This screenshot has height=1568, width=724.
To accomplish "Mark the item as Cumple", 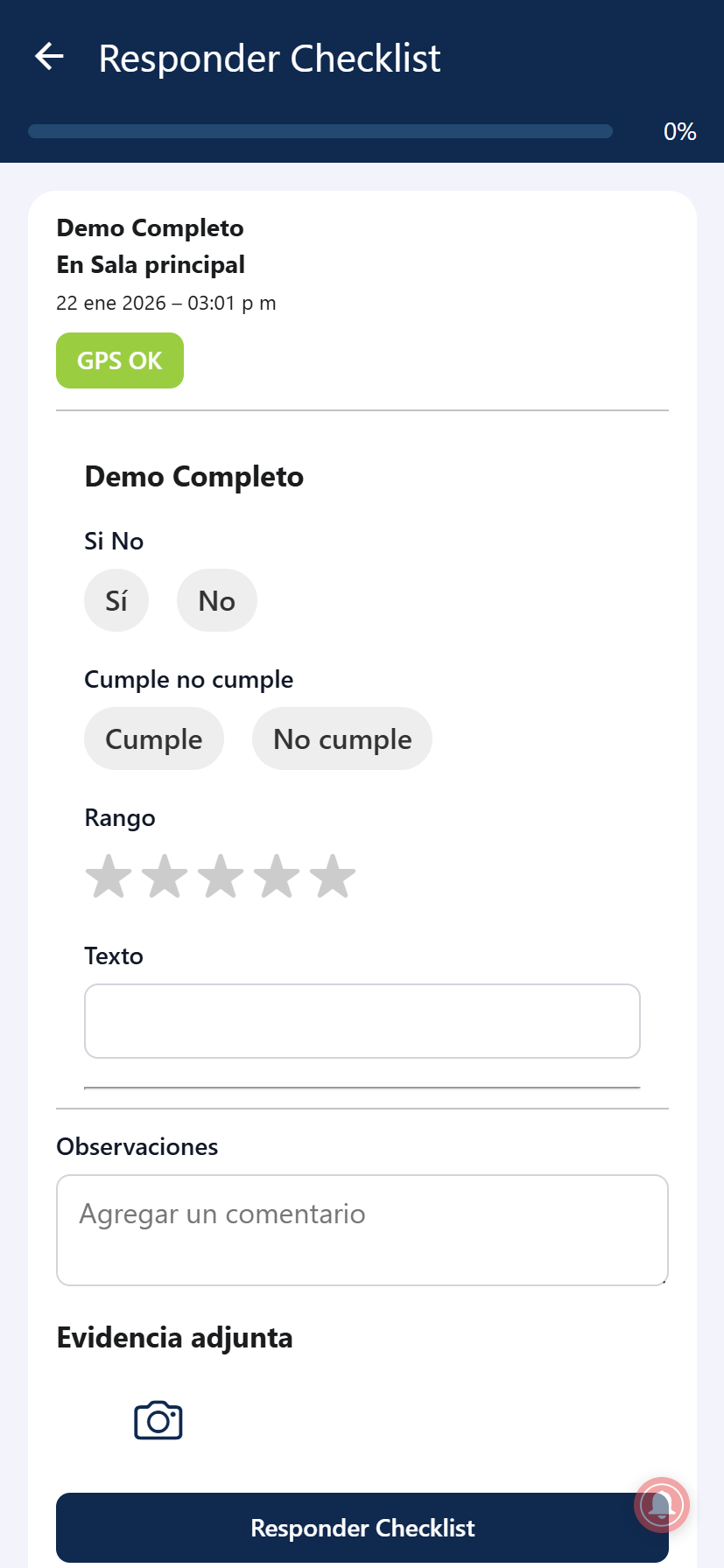I will [153, 738].
